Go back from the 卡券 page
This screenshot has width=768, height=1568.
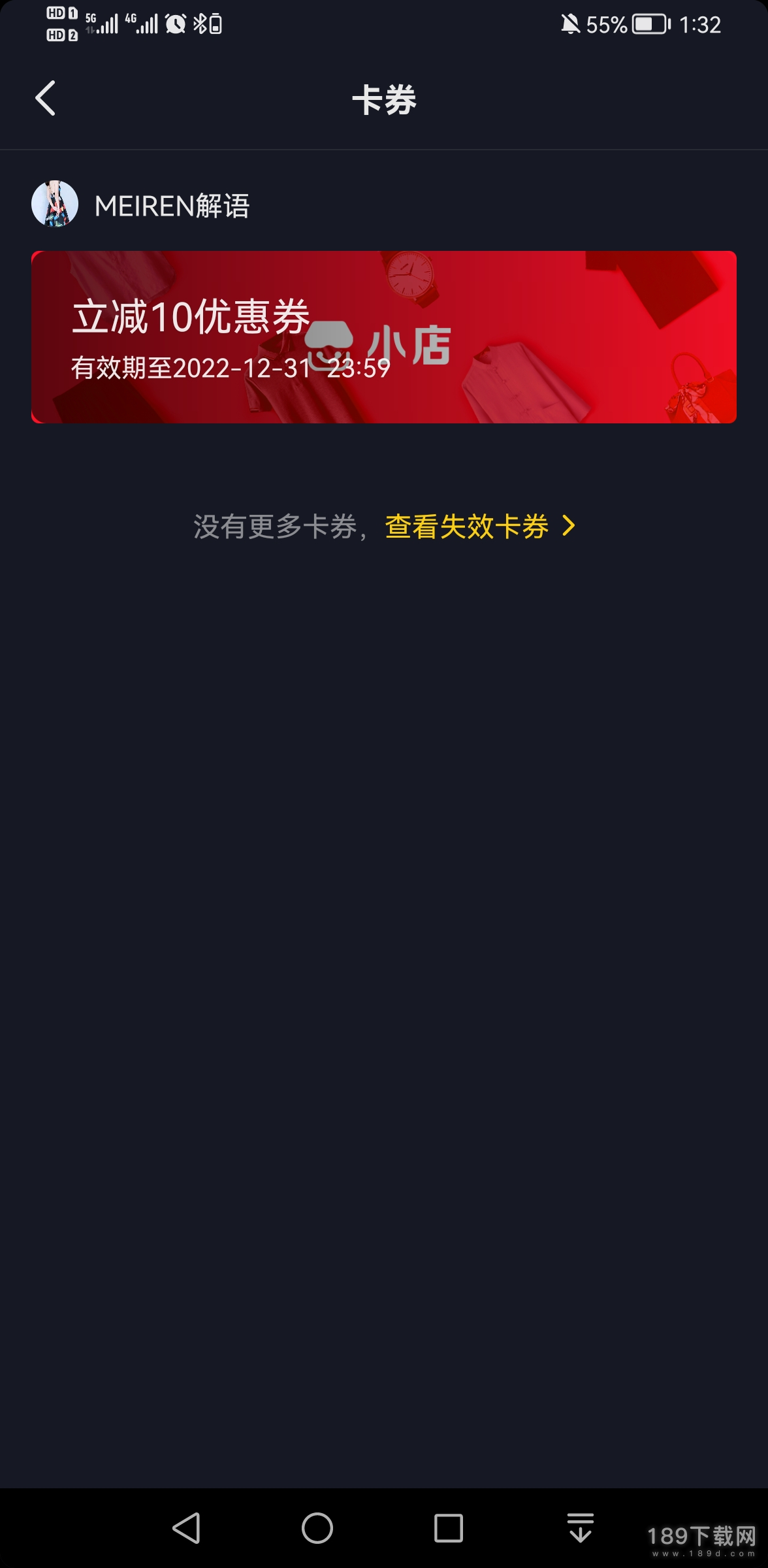[45, 99]
